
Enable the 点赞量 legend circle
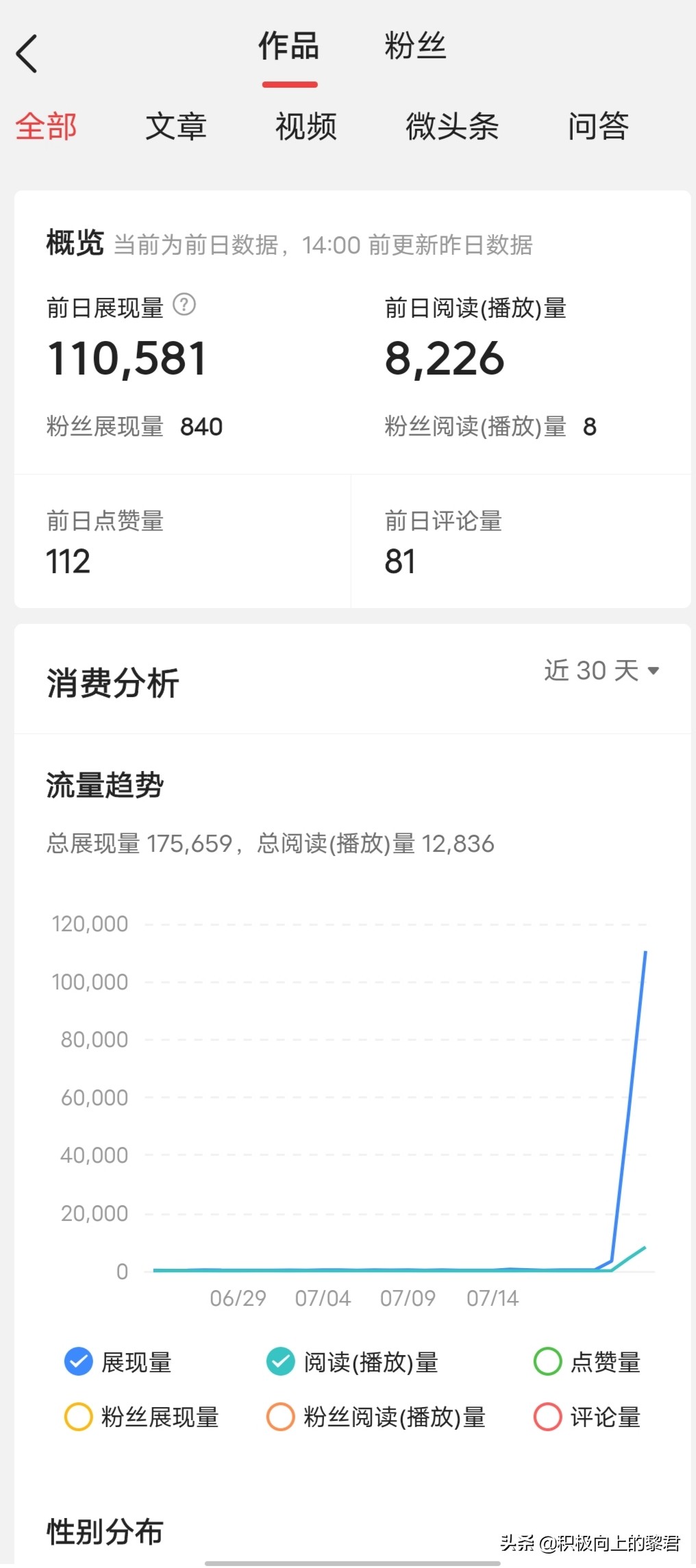coord(548,1362)
